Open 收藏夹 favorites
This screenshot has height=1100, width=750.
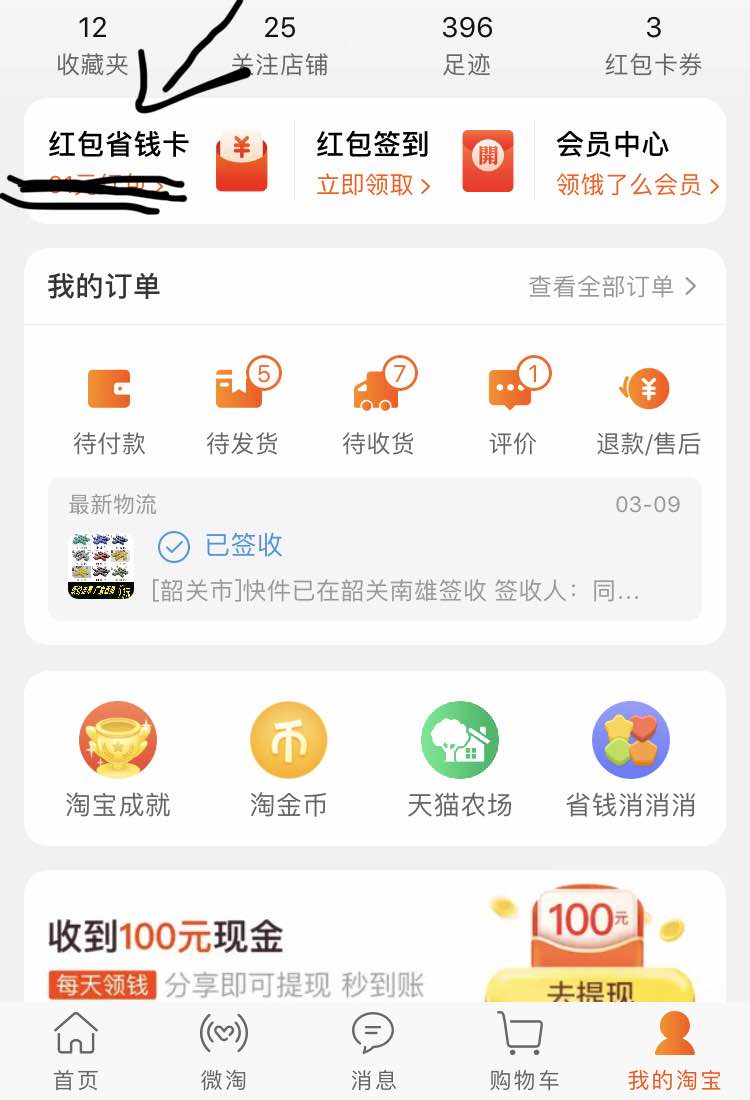pos(92,47)
